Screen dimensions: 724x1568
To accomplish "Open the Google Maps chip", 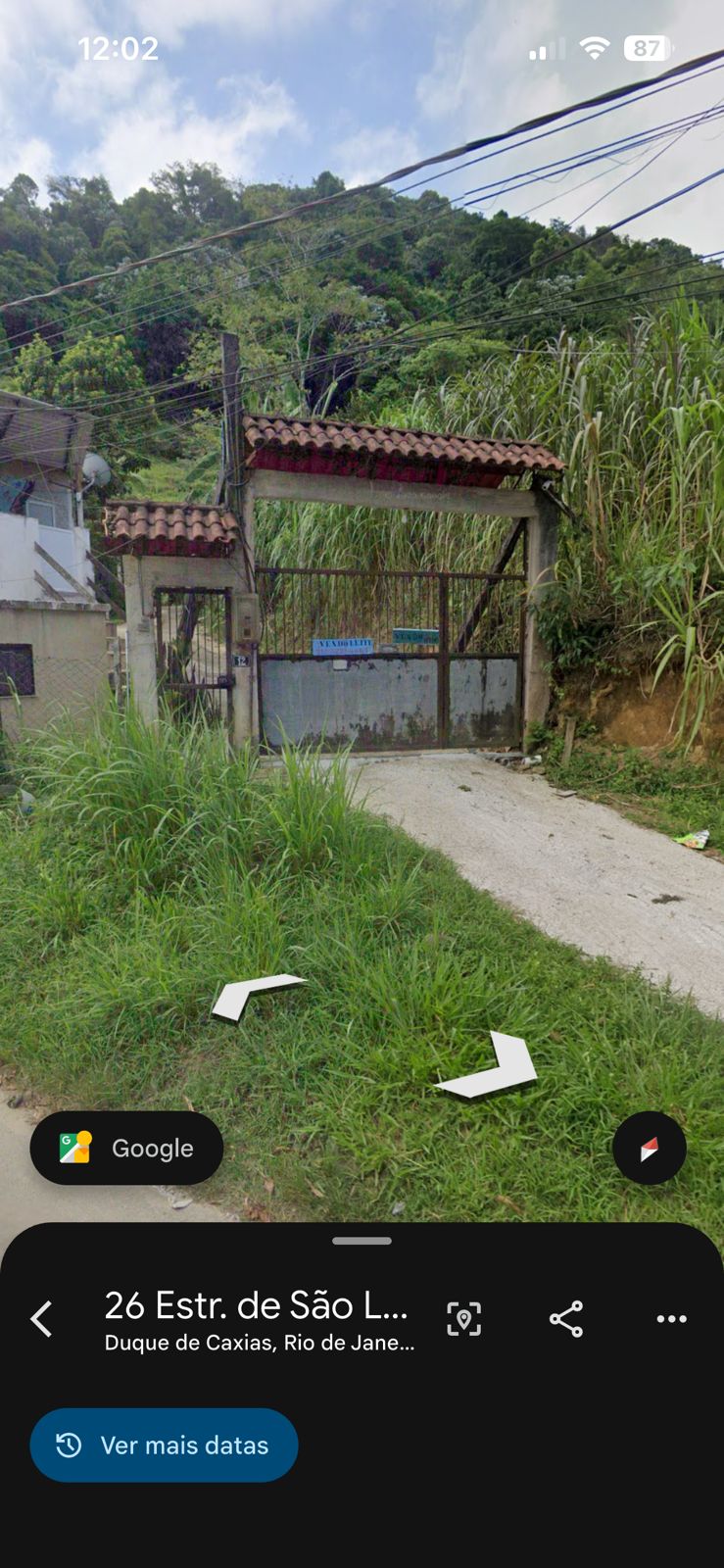I will tap(126, 1149).
